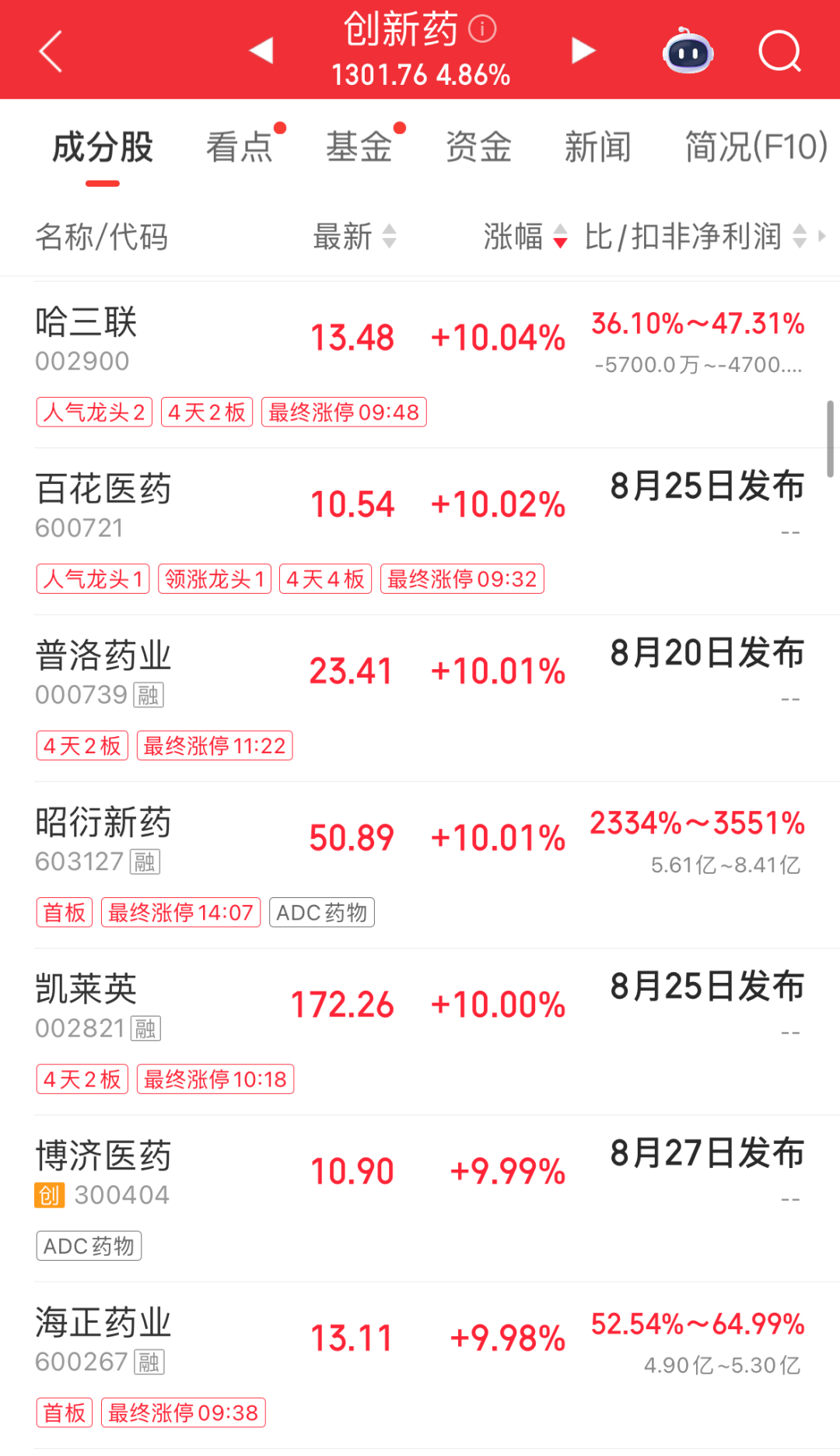Image resolution: width=840 pixels, height=1456 pixels.
Task: Sort the list by 涨幅
Action: [x=526, y=236]
